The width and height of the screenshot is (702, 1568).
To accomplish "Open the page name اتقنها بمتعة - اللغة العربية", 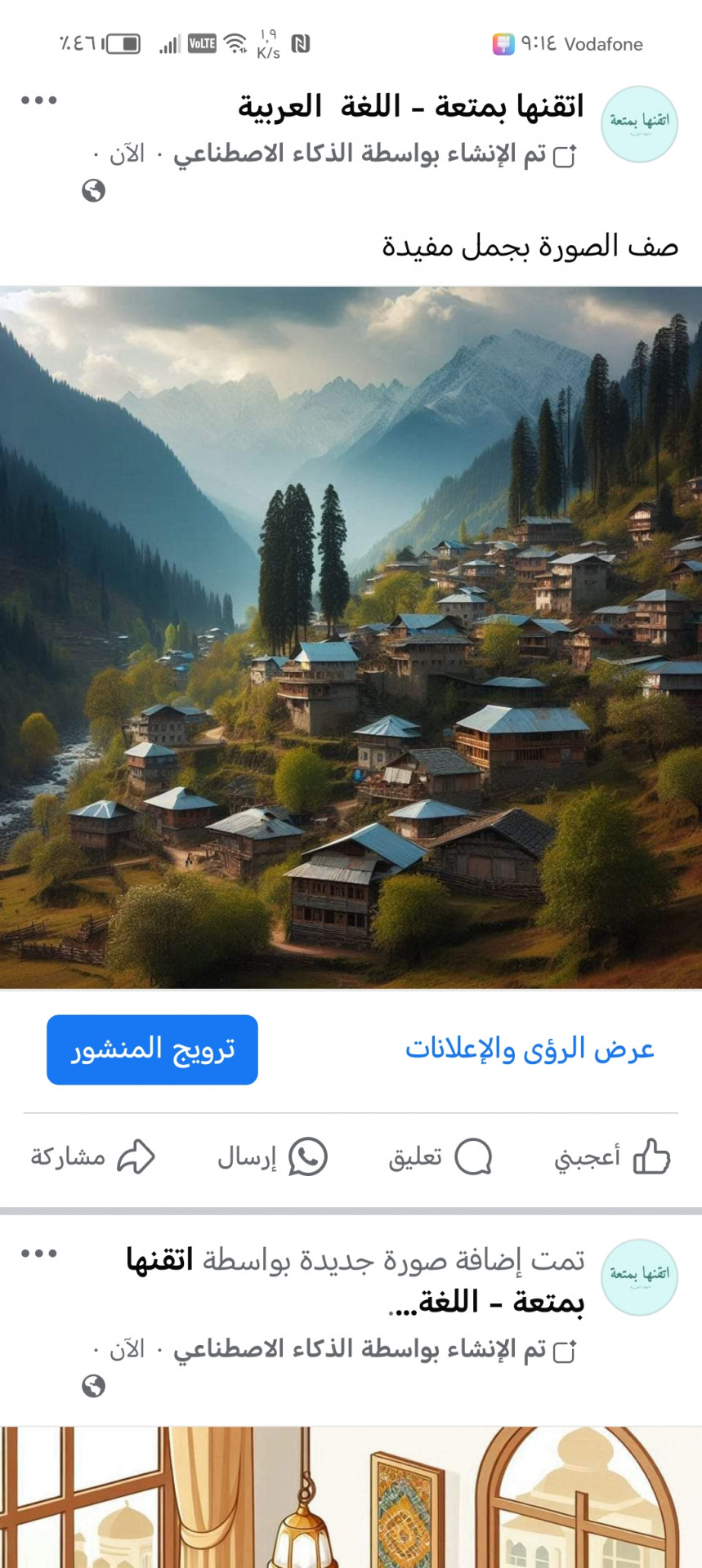I will pos(410,106).
